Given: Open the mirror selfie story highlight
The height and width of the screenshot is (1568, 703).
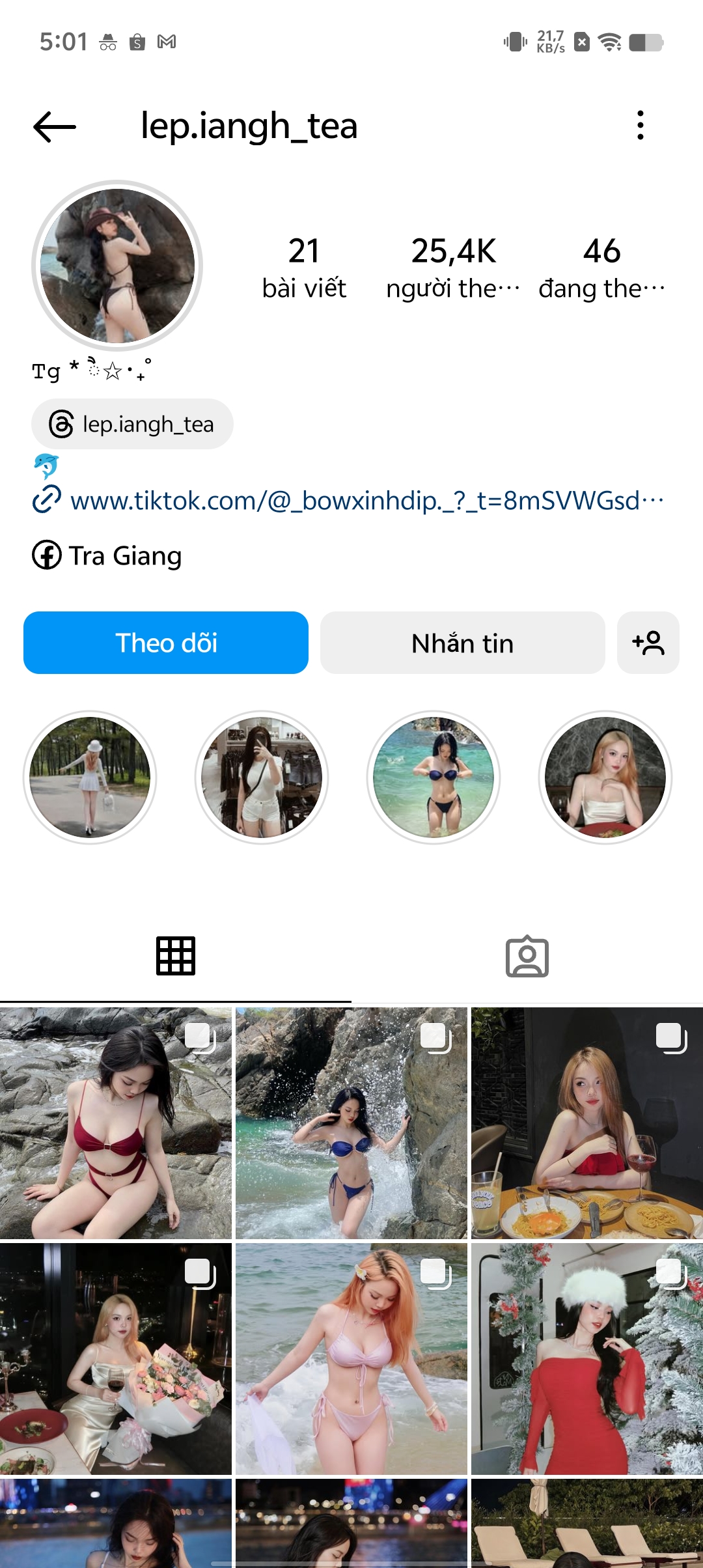Looking at the screenshot, I should pyautogui.click(x=262, y=777).
